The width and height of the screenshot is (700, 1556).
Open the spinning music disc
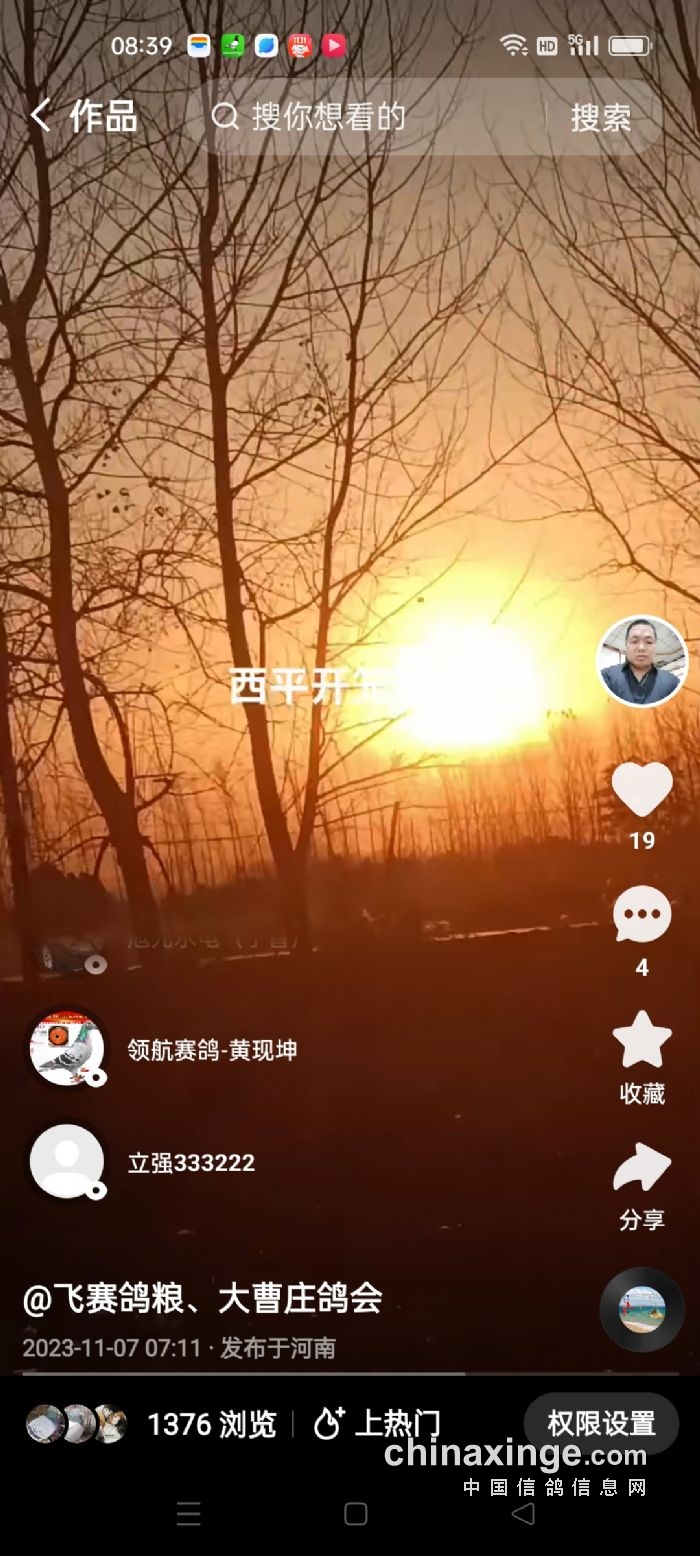point(642,1309)
